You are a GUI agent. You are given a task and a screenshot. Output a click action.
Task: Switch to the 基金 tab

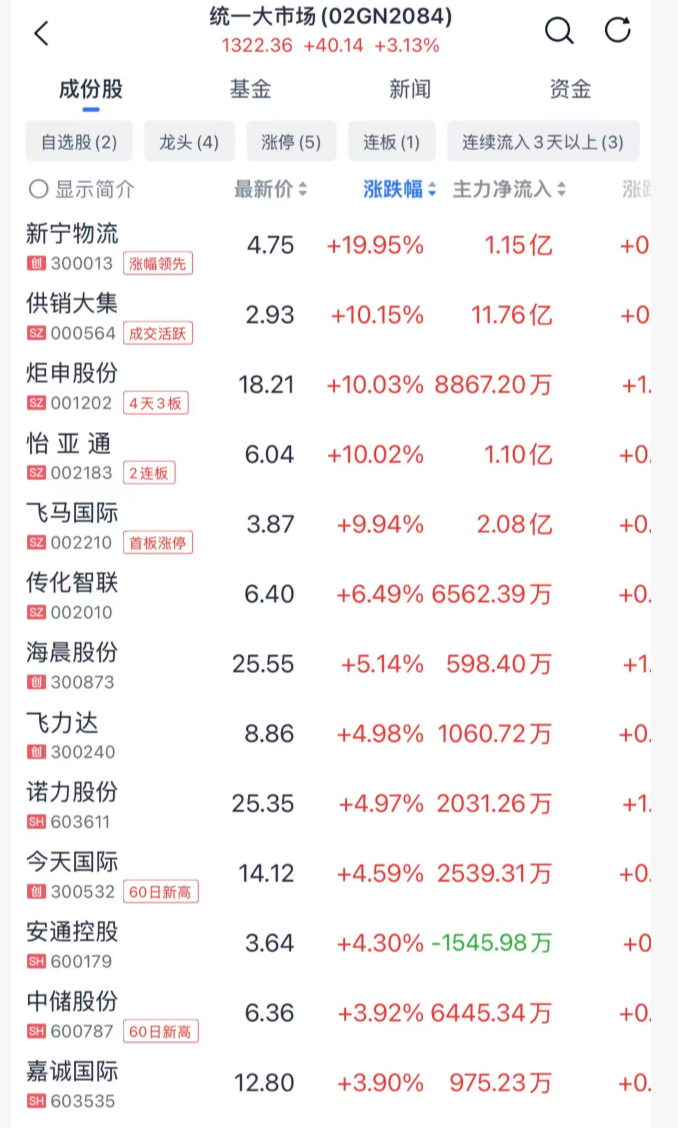pyautogui.click(x=250, y=89)
